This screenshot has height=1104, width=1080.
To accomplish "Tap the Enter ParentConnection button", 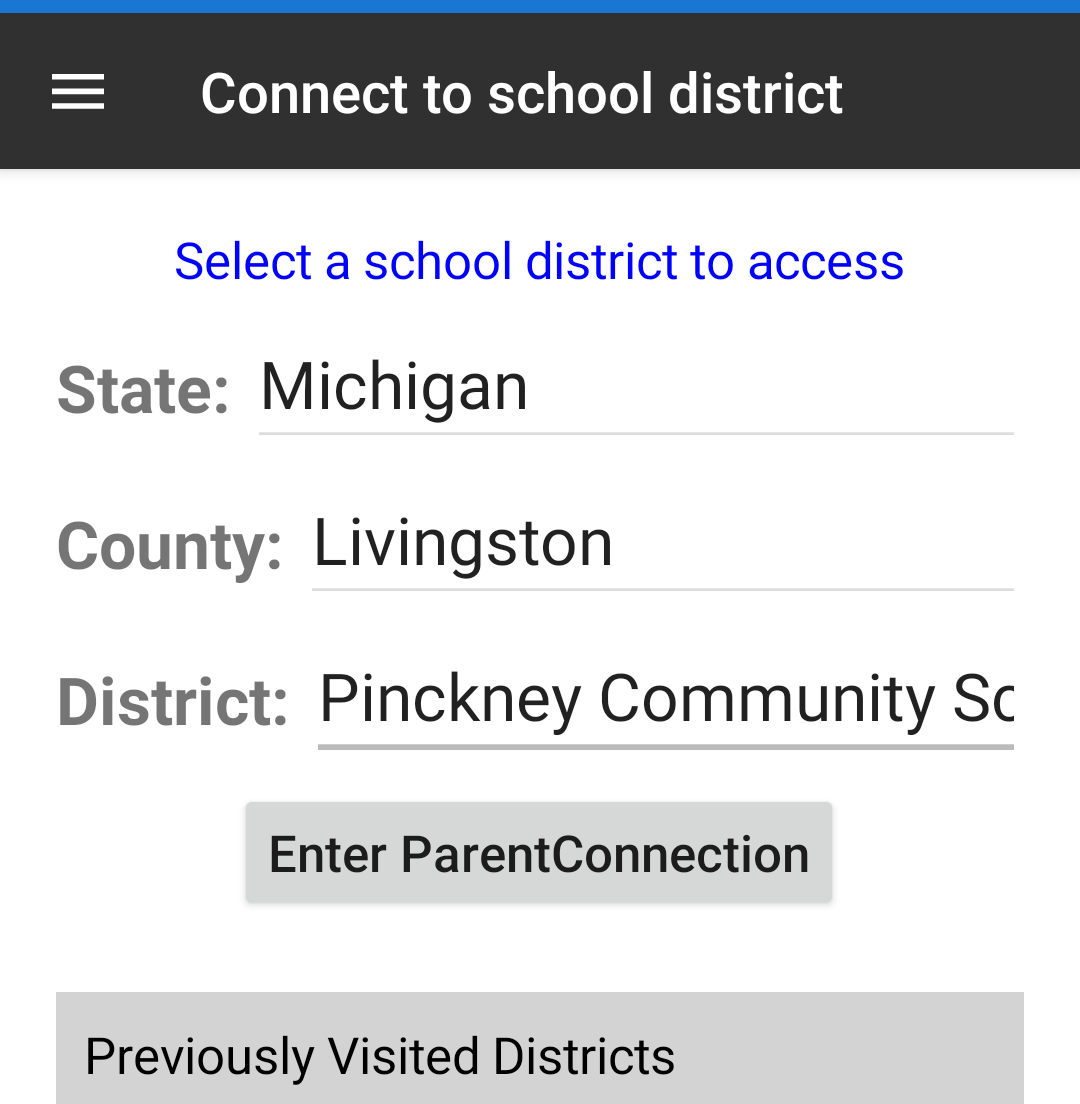I will tap(539, 854).
